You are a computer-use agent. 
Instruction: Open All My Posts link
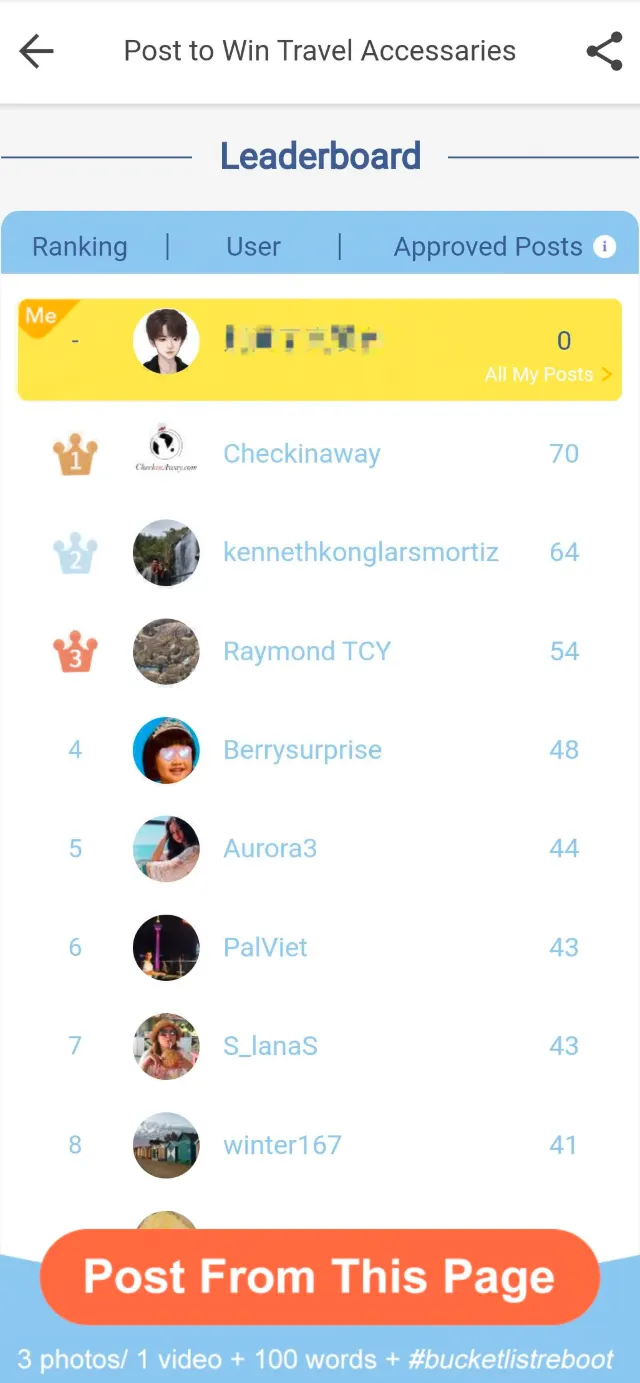548,375
